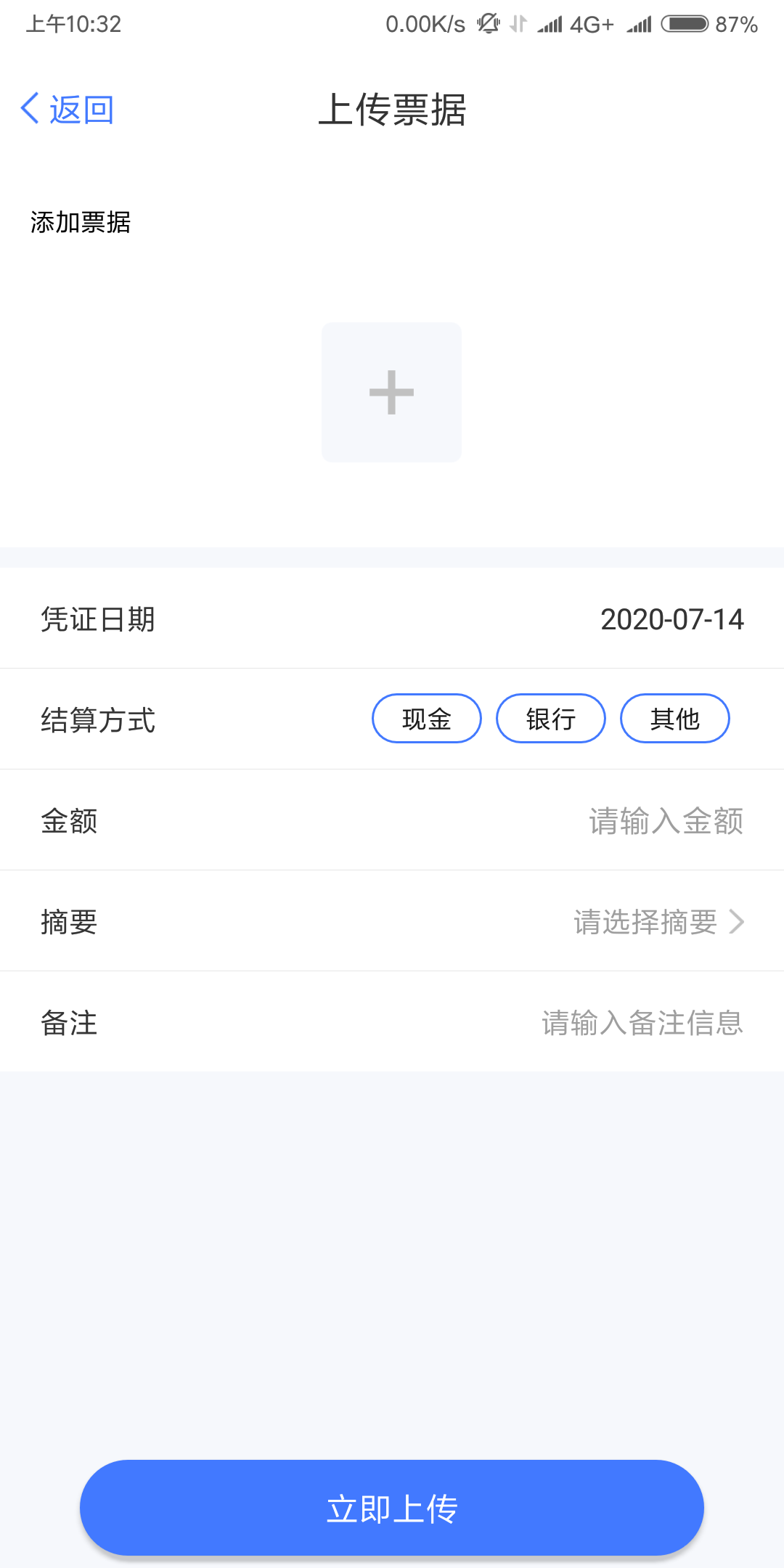
Task: Tap the 请输入金额 amount field
Action: (665, 820)
